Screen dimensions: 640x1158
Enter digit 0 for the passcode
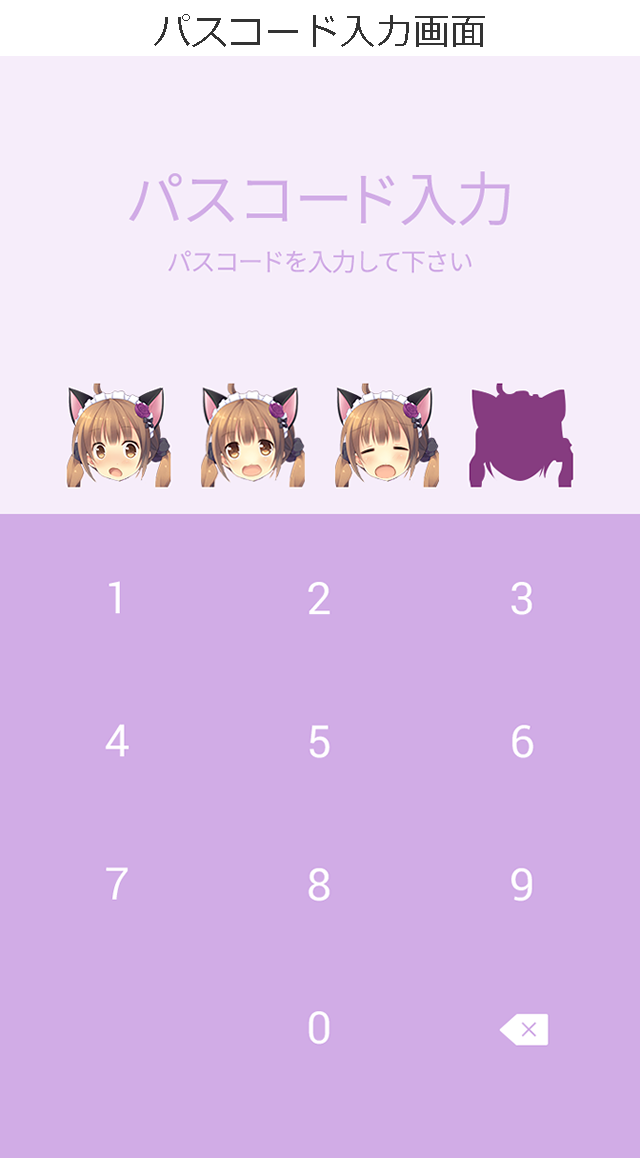319,1027
